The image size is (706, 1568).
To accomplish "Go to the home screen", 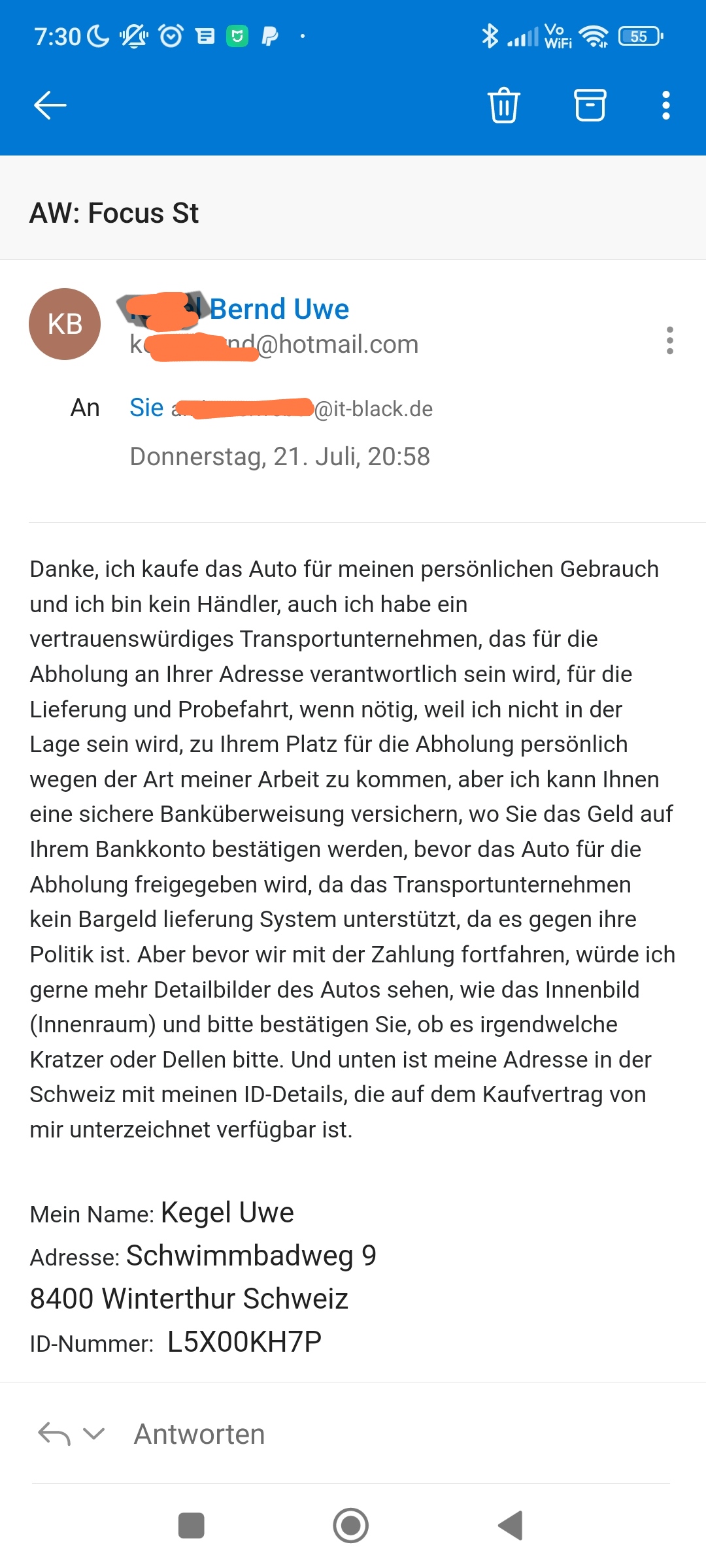I will coord(351,1526).
